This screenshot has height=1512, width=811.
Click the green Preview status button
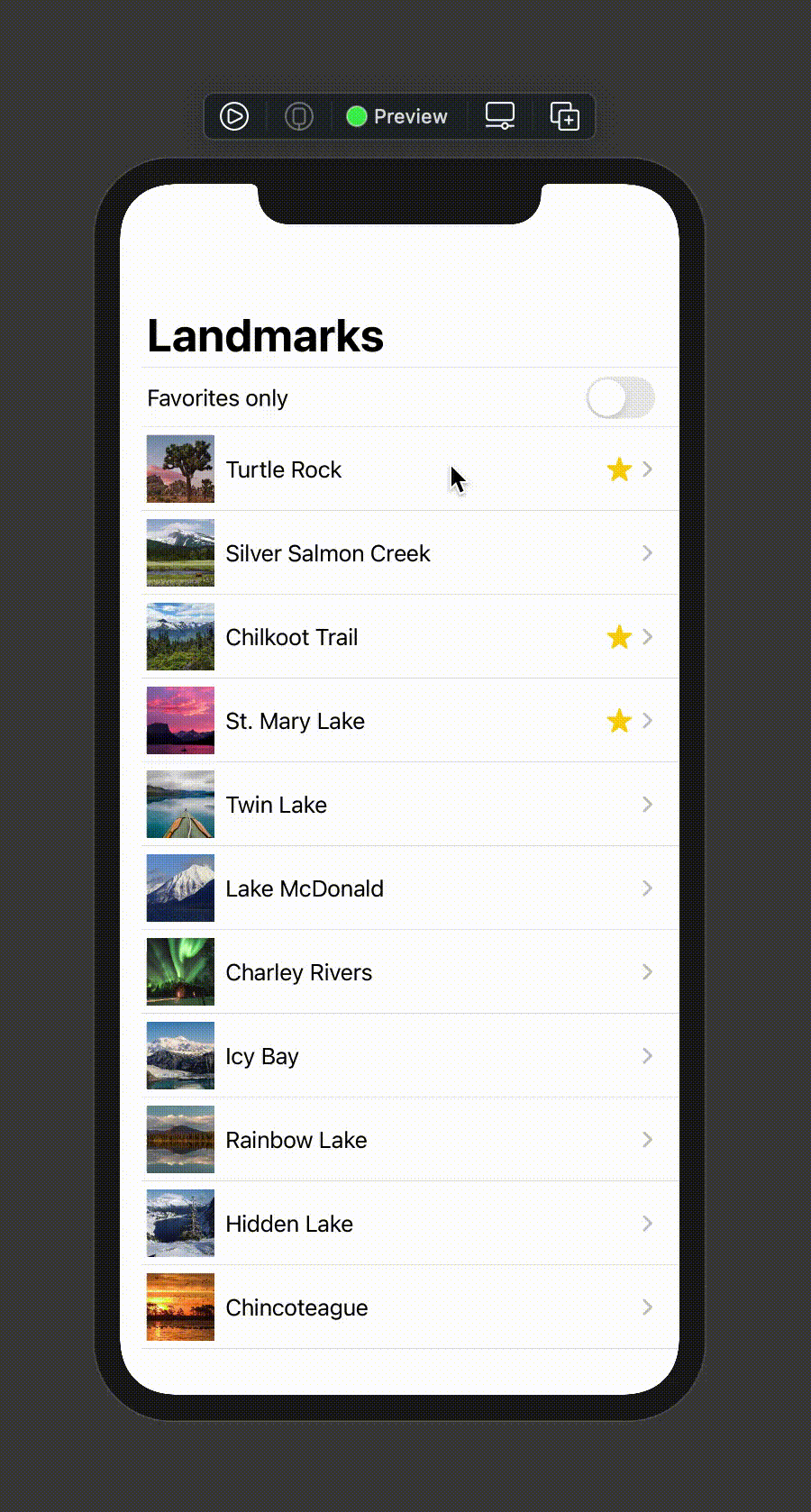(396, 116)
